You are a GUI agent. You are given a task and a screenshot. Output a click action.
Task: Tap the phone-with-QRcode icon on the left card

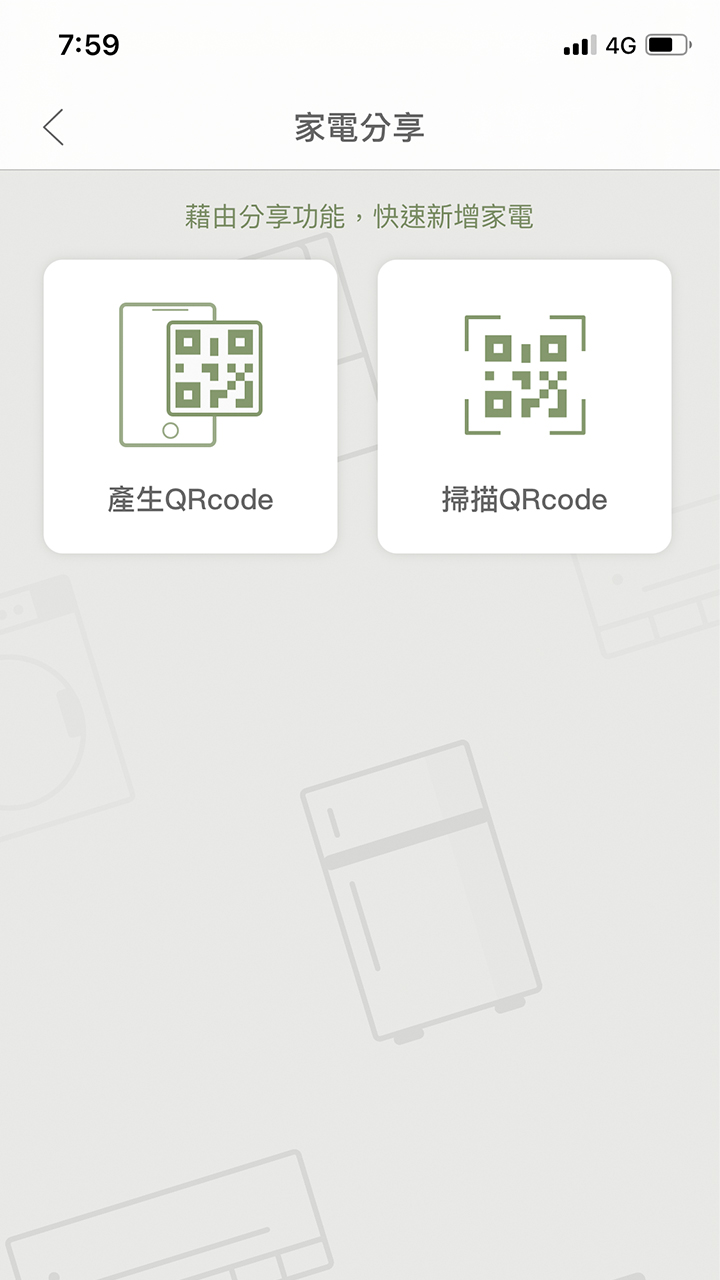189,372
